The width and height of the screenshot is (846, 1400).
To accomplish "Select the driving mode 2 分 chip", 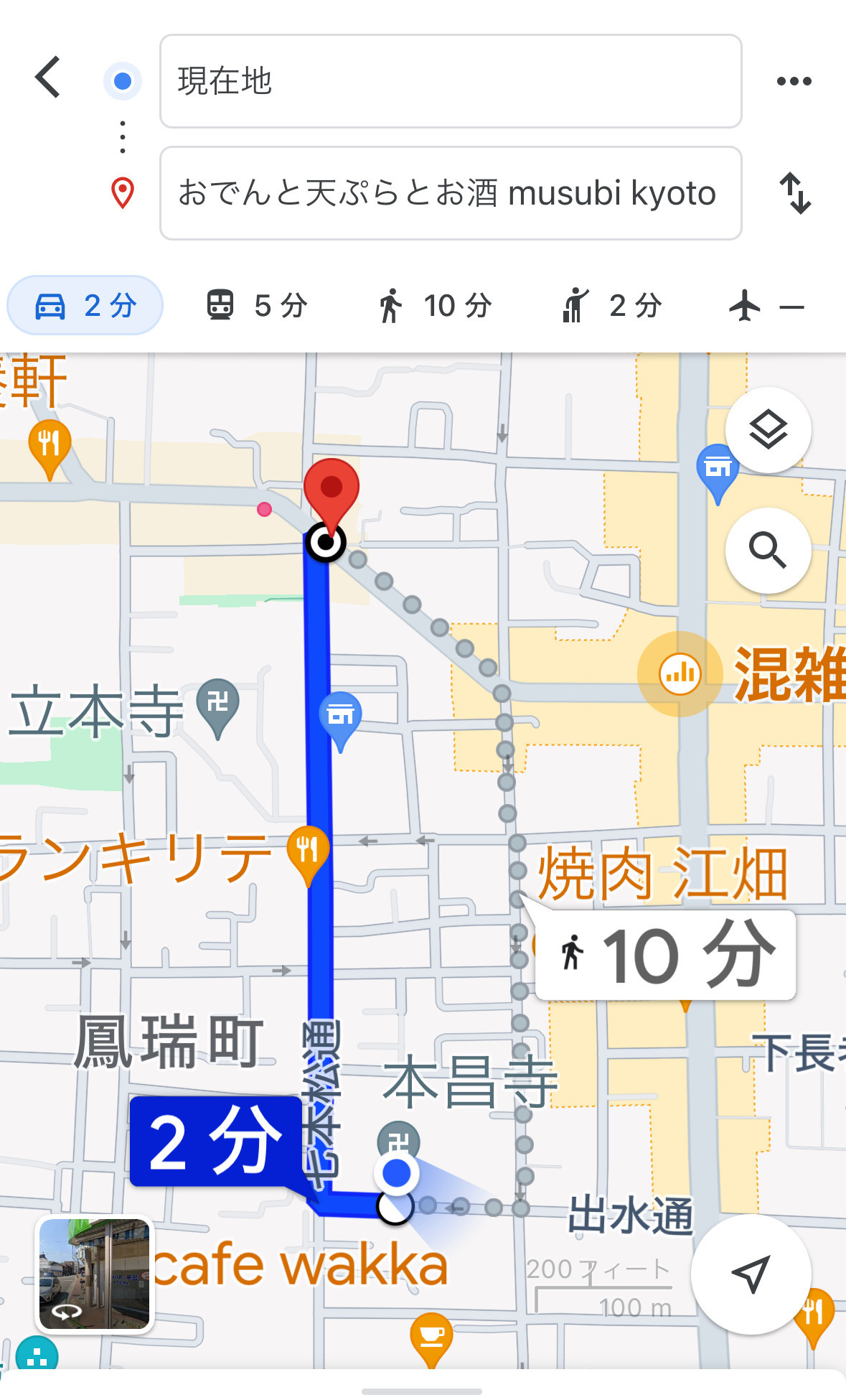I will coord(85,306).
